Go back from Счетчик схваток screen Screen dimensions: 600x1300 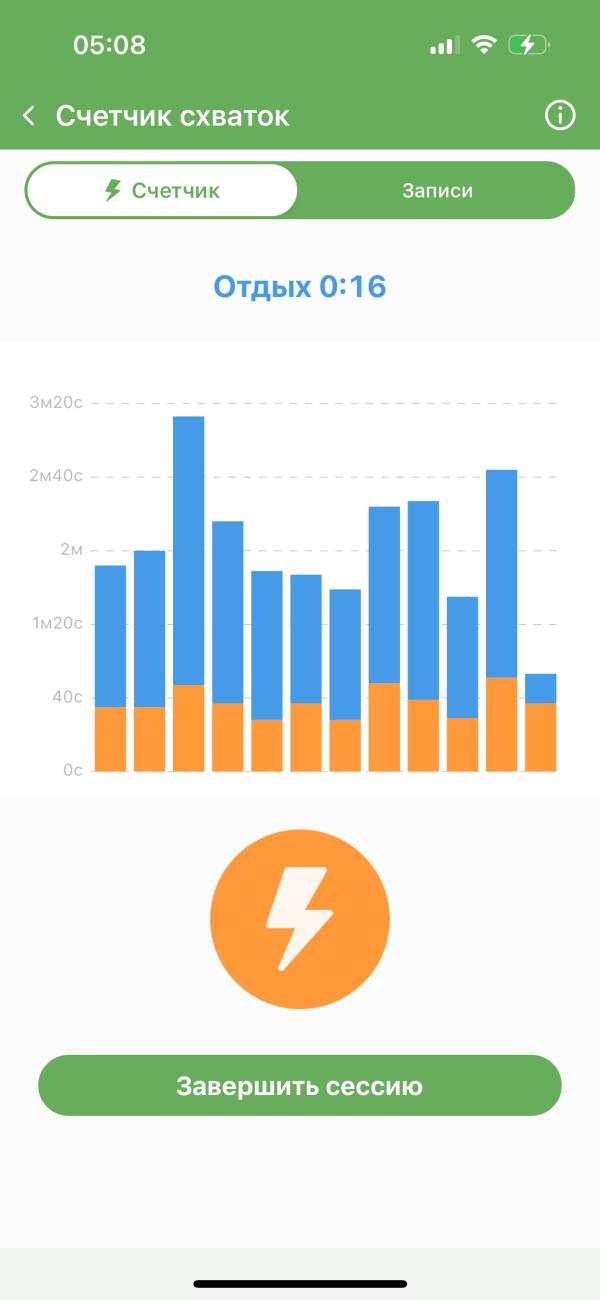29,116
